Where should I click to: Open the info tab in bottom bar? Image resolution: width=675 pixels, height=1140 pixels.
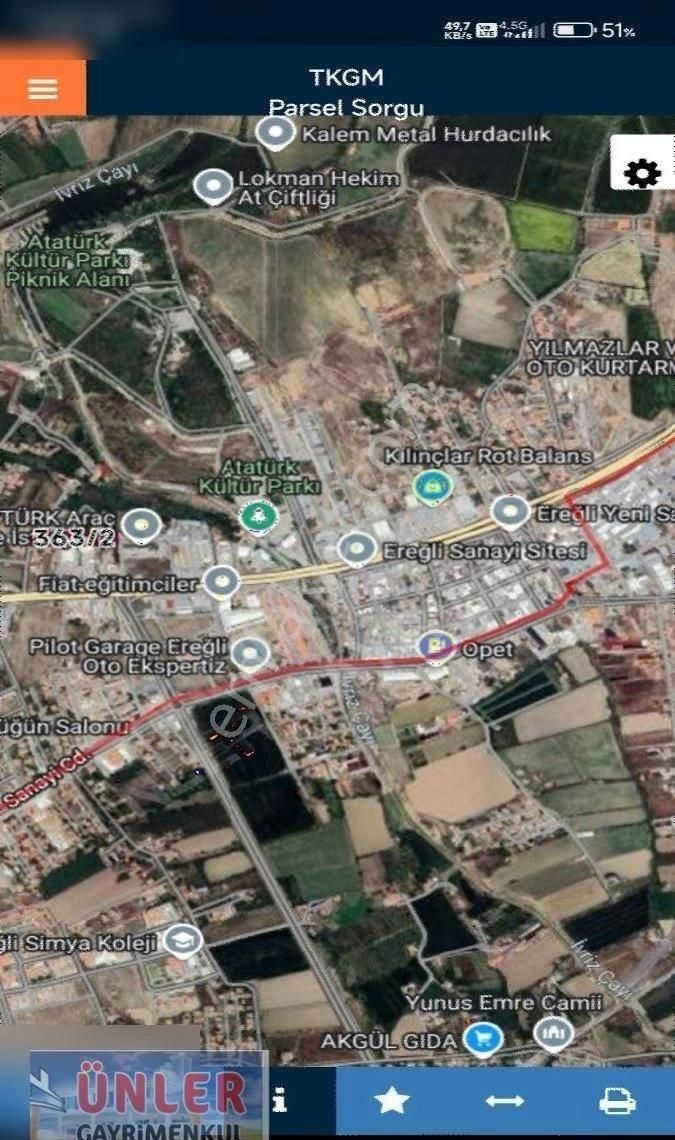point(281,1101)
